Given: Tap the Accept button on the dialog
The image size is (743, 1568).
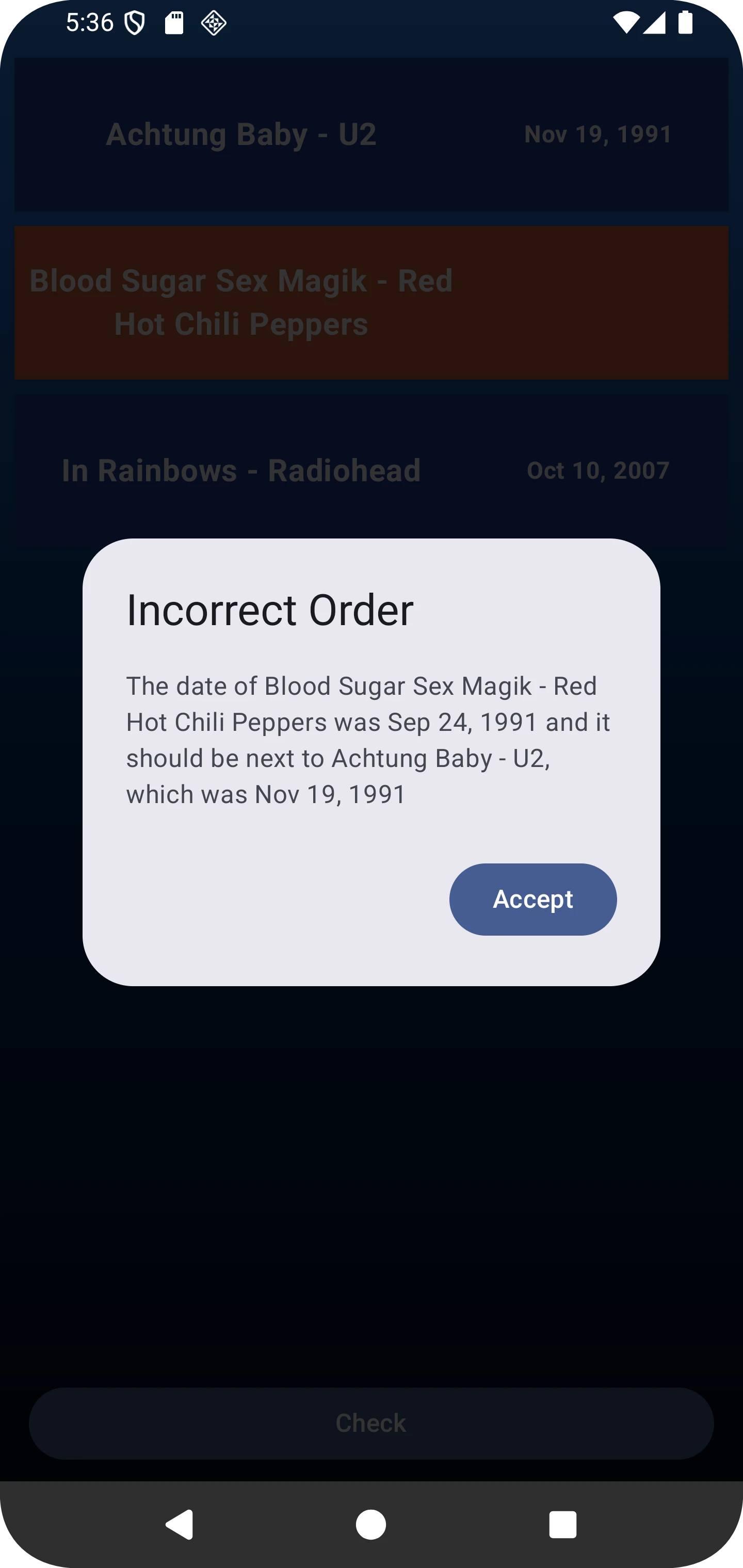Looking at the screenshot, I should 532,899.
